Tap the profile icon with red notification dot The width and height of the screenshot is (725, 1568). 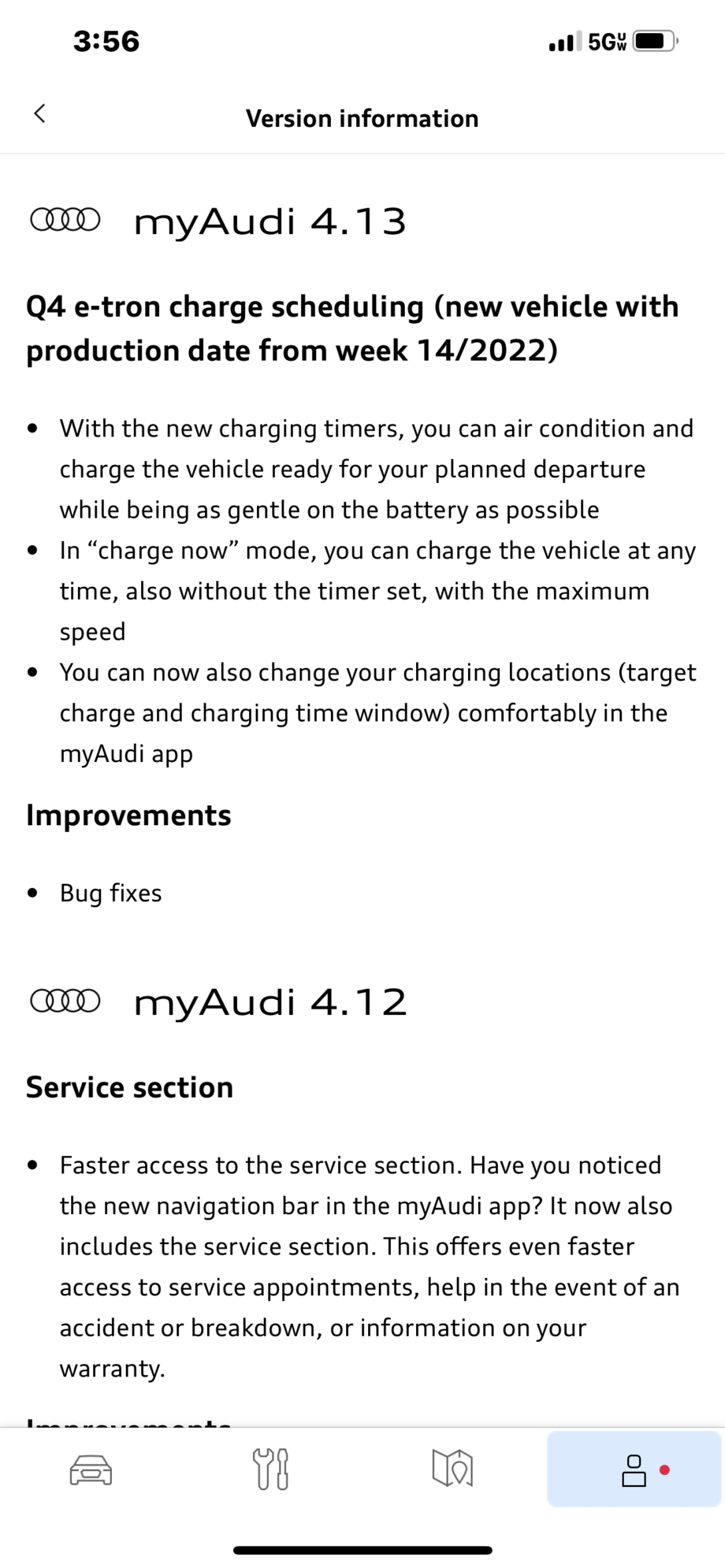point(634,1469)
